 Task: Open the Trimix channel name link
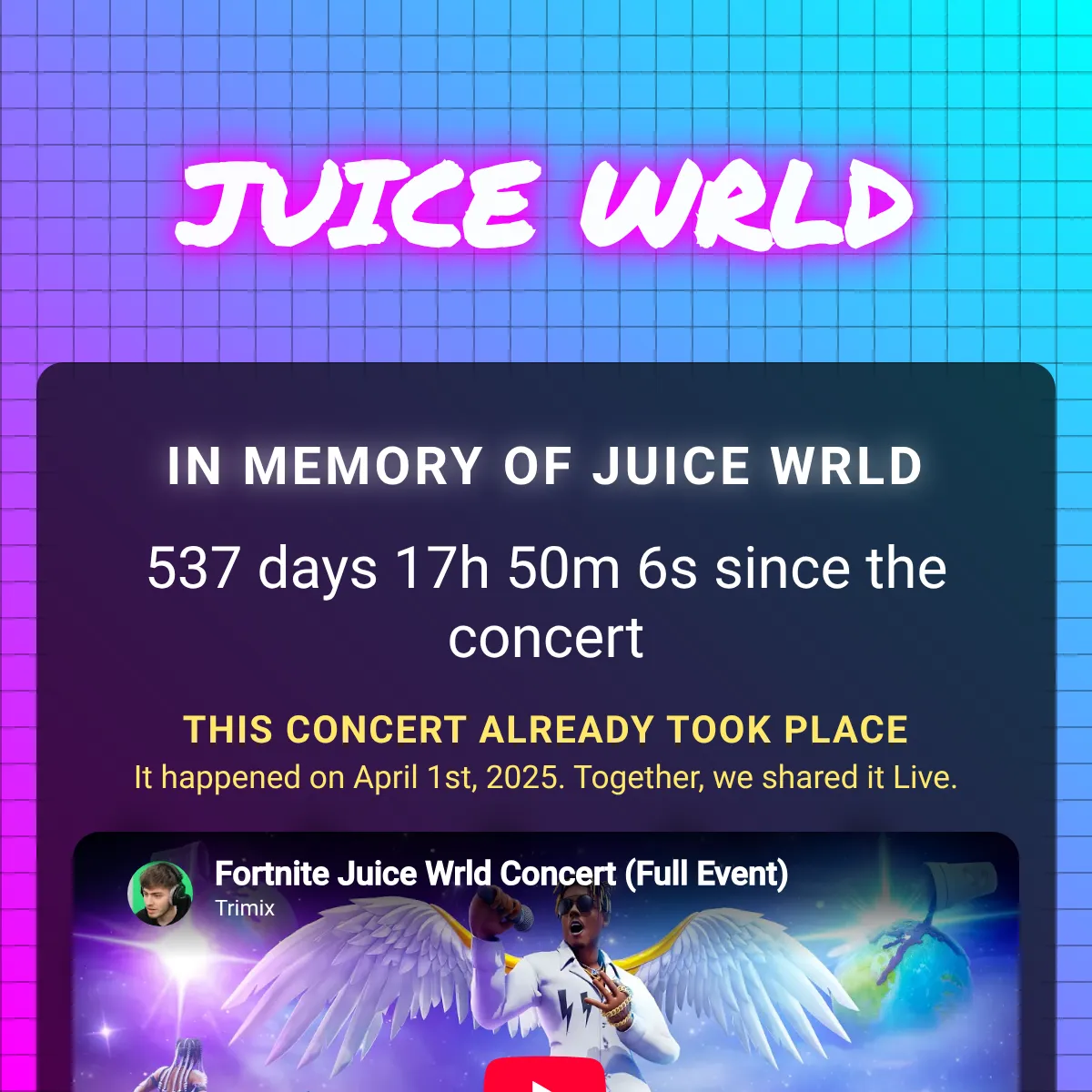(245, 908)
